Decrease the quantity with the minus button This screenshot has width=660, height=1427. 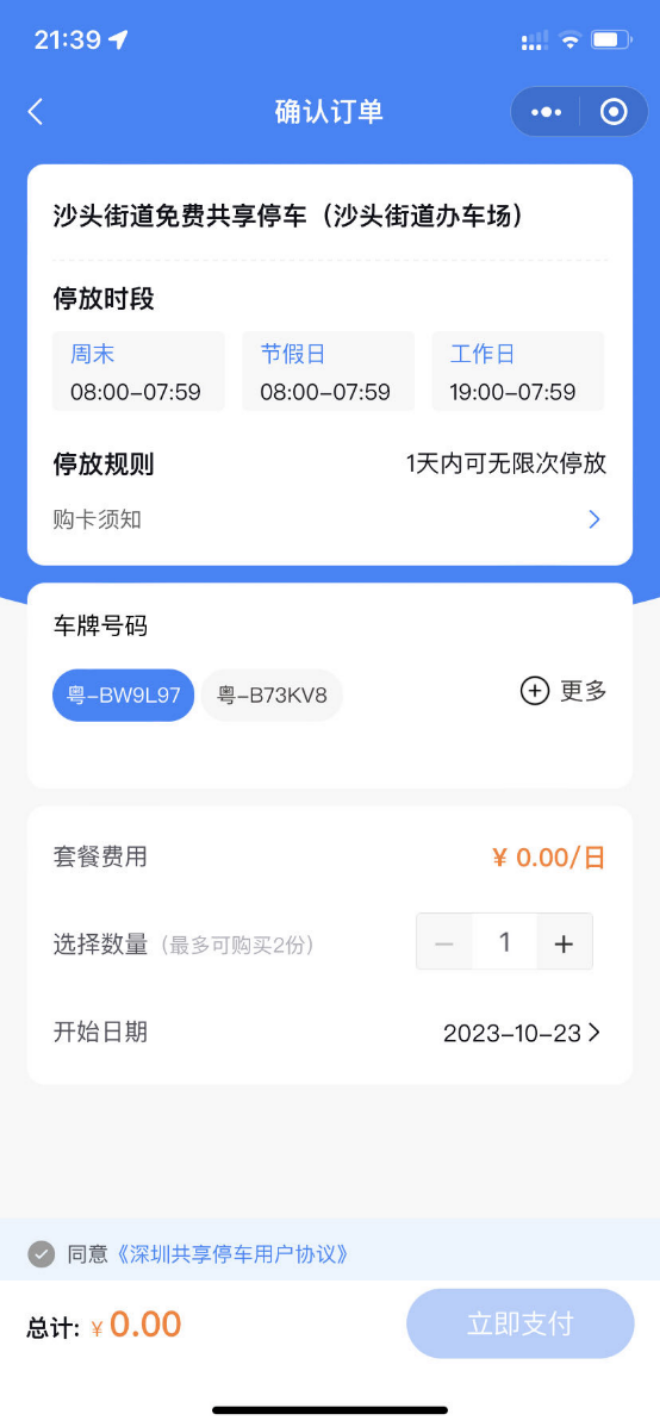[445, 942]
